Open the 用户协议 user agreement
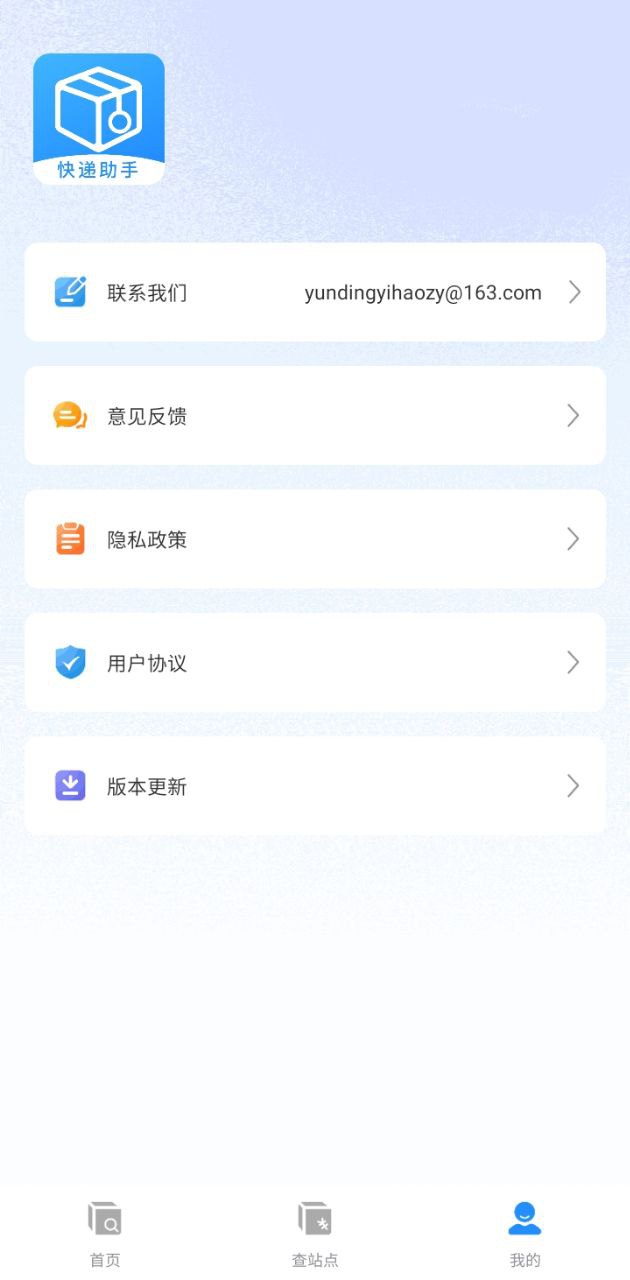630x1280 pixels. [x=315, y=662]
